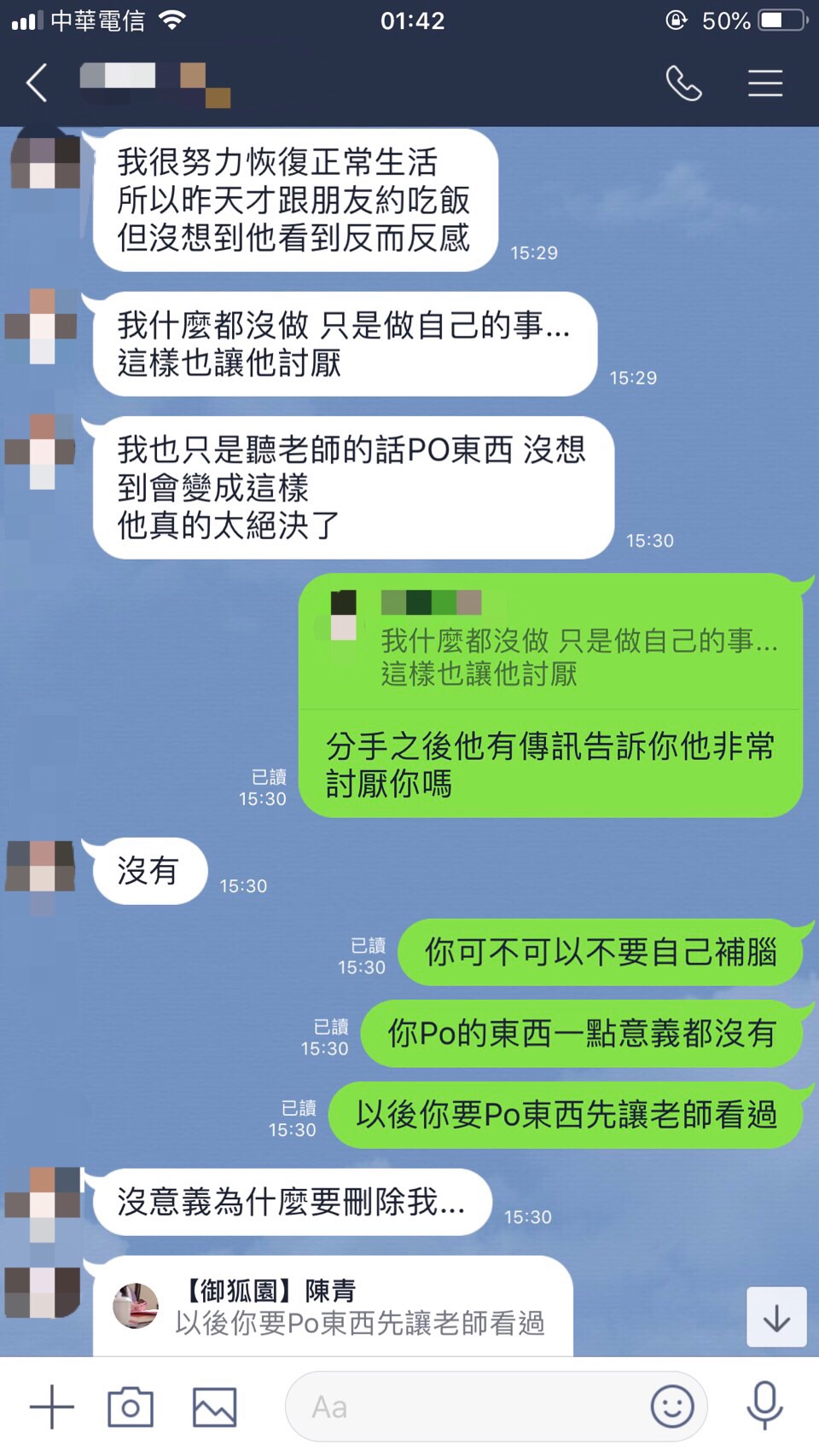Open the emoji and sticker picker
The width and height of the screenshot is (819, 1456).
tap(672, 1407)
